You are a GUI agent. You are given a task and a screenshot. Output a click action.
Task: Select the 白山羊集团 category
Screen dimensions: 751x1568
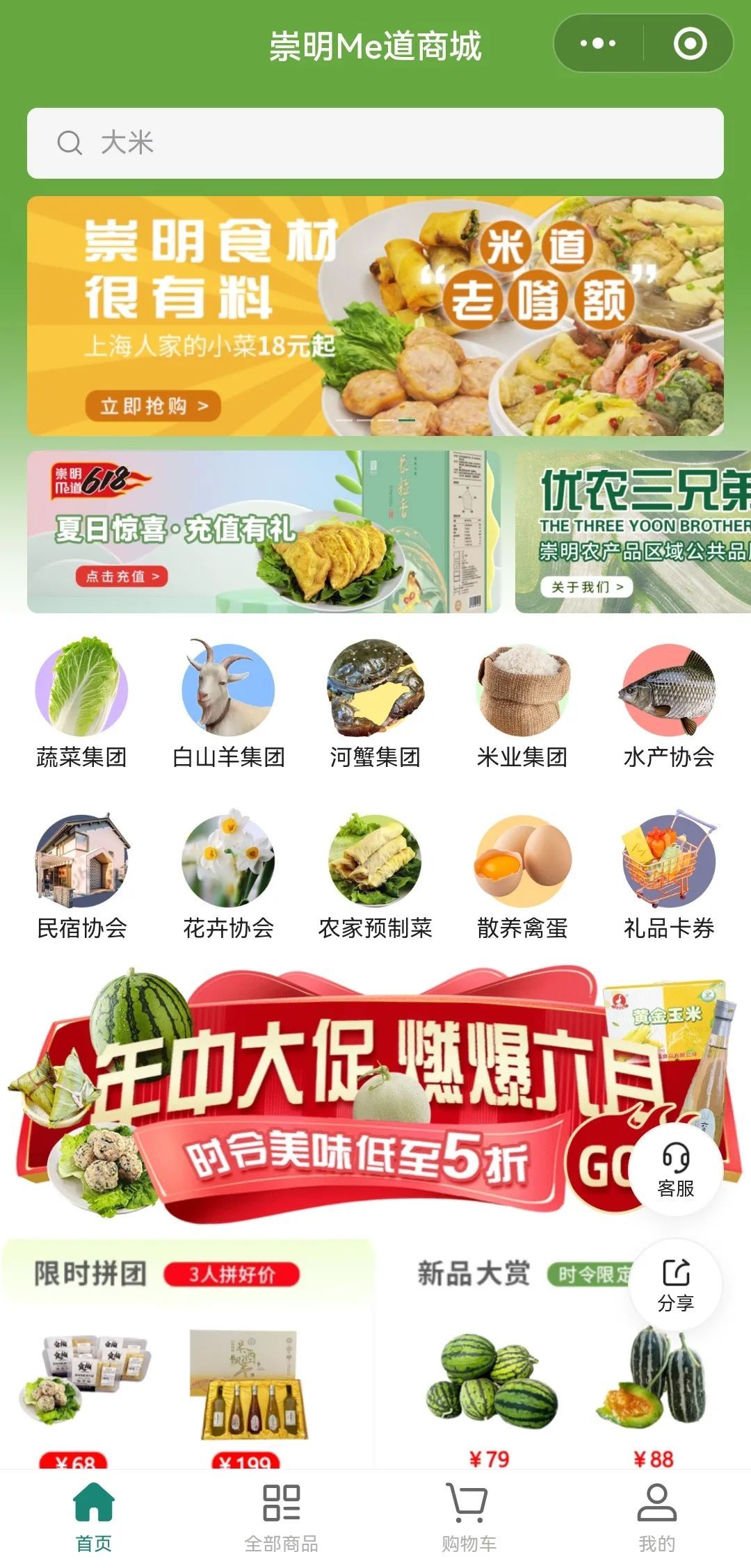(x=228, y=702)
